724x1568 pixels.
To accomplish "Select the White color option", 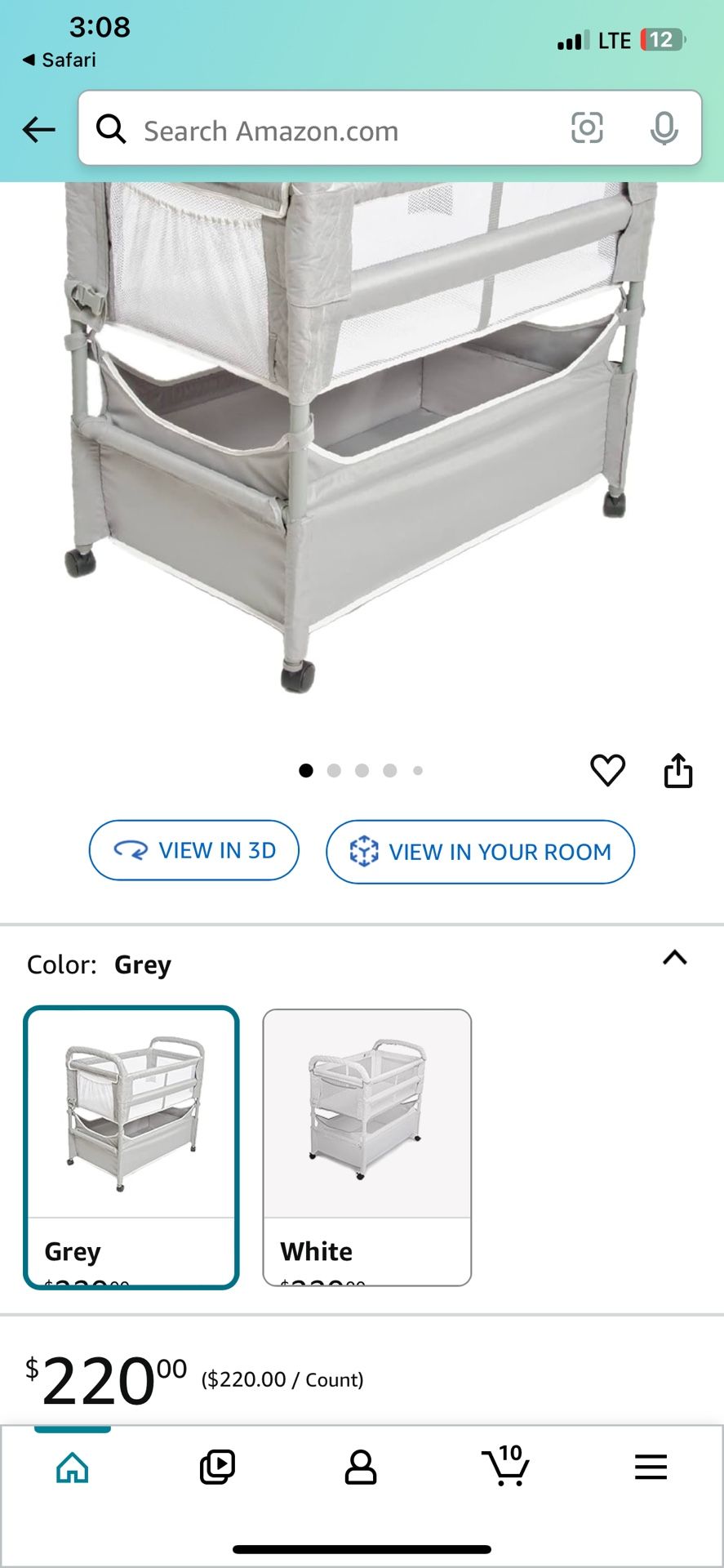I will coord(366,1143).
